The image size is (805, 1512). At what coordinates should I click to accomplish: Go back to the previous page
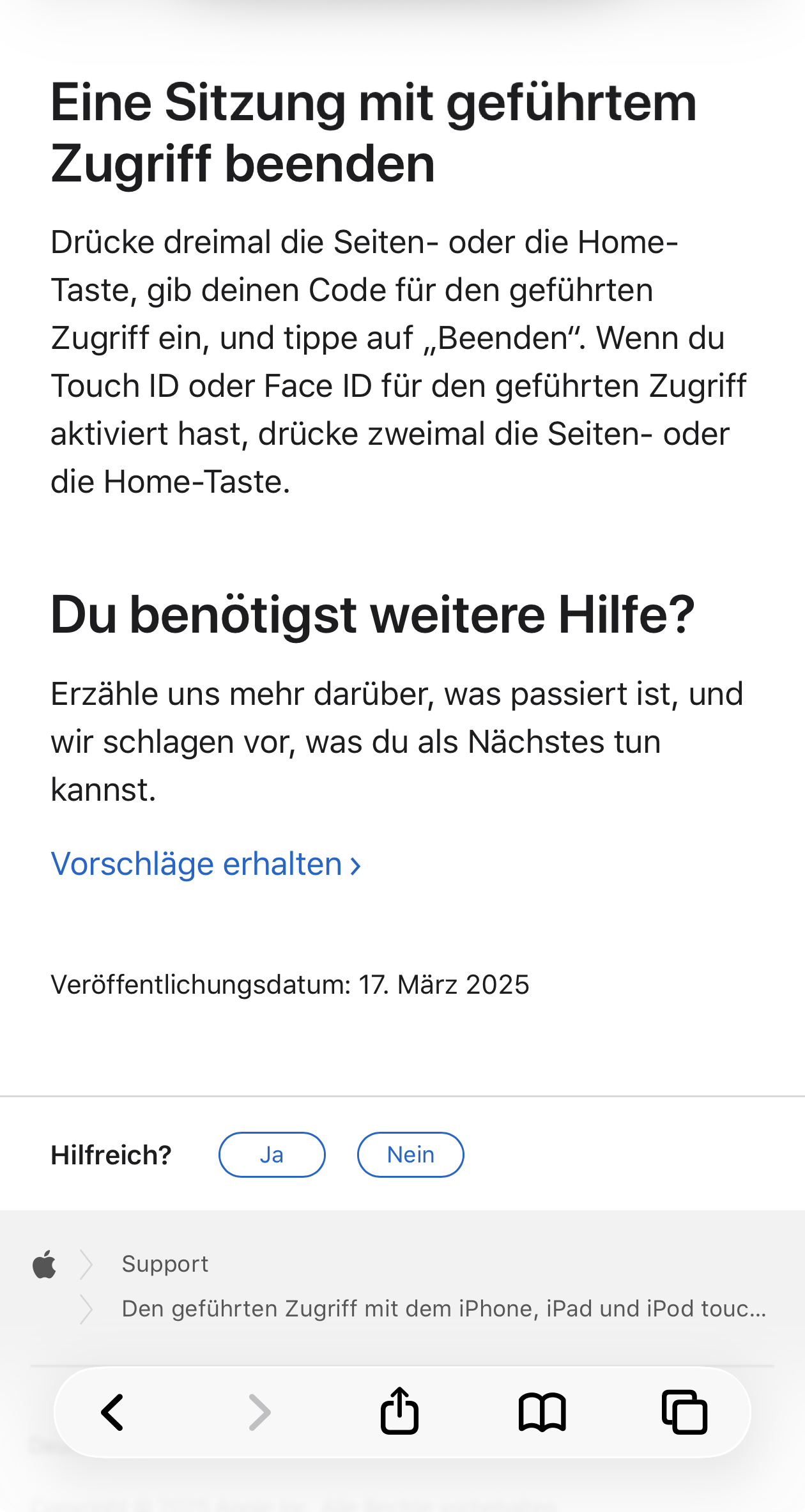coord(112,1412)
